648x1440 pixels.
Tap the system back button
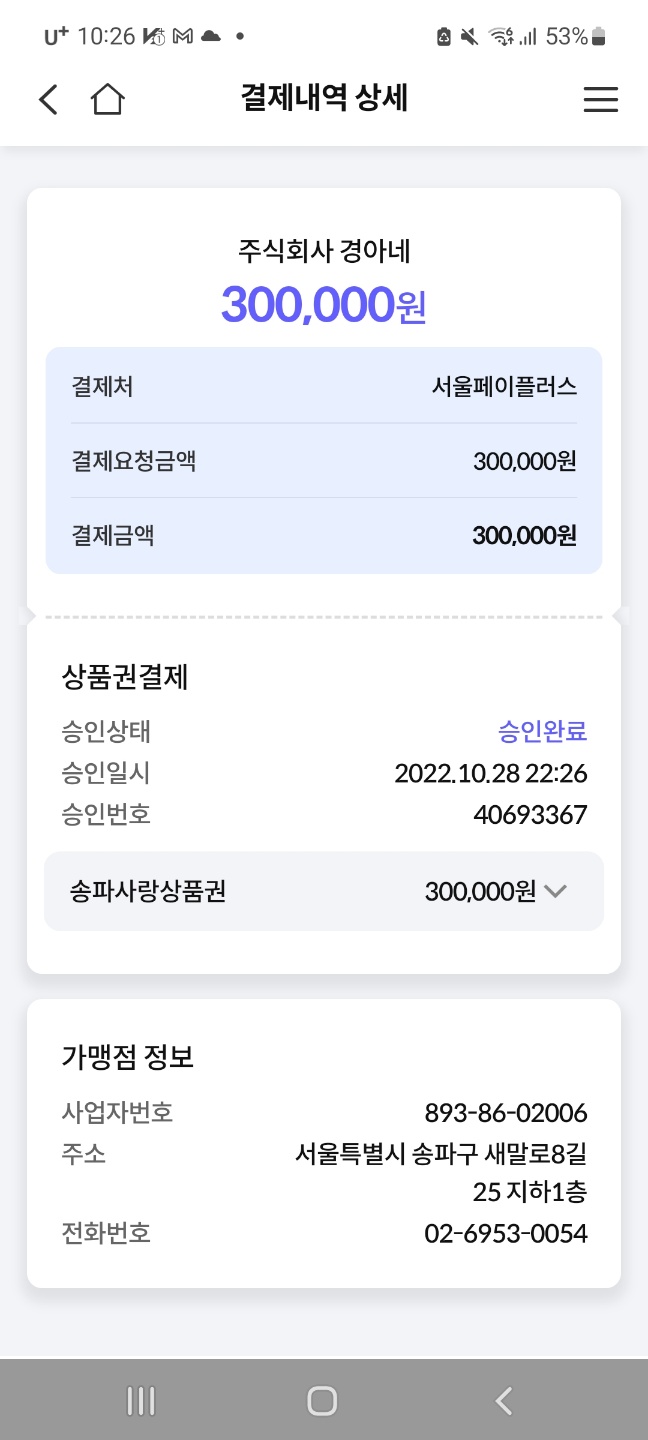(504, 1401)
